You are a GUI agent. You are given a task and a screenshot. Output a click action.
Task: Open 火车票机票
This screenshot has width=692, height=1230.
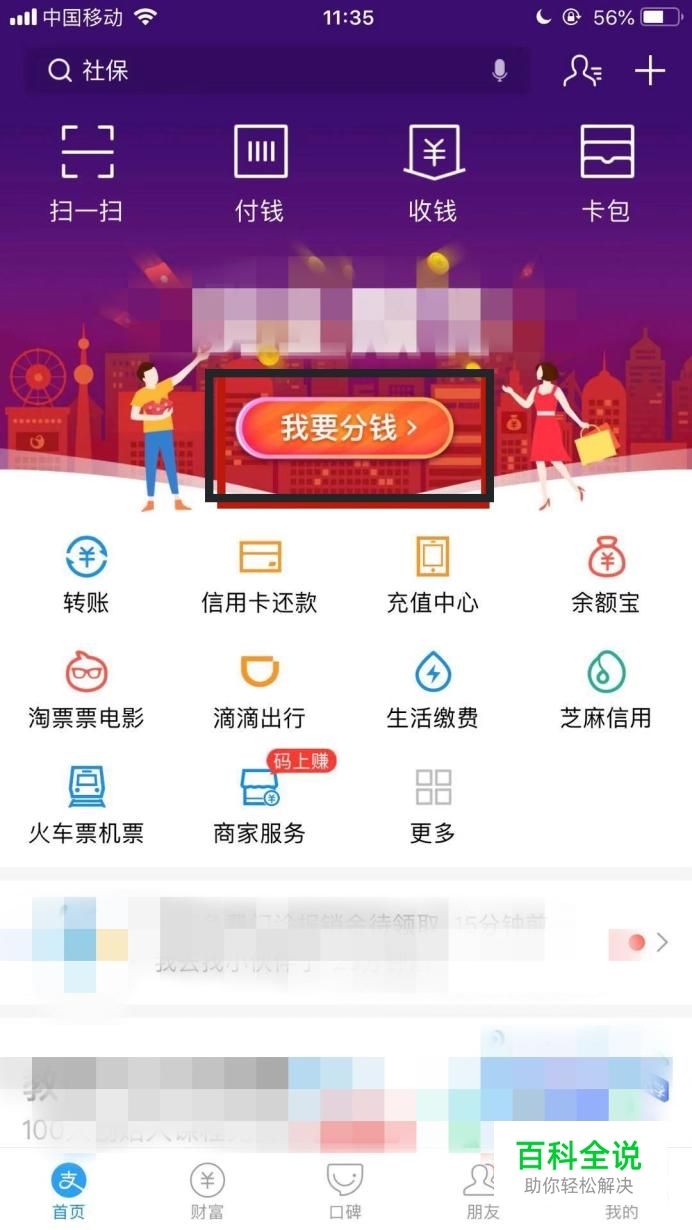click(x=86, y=805)
